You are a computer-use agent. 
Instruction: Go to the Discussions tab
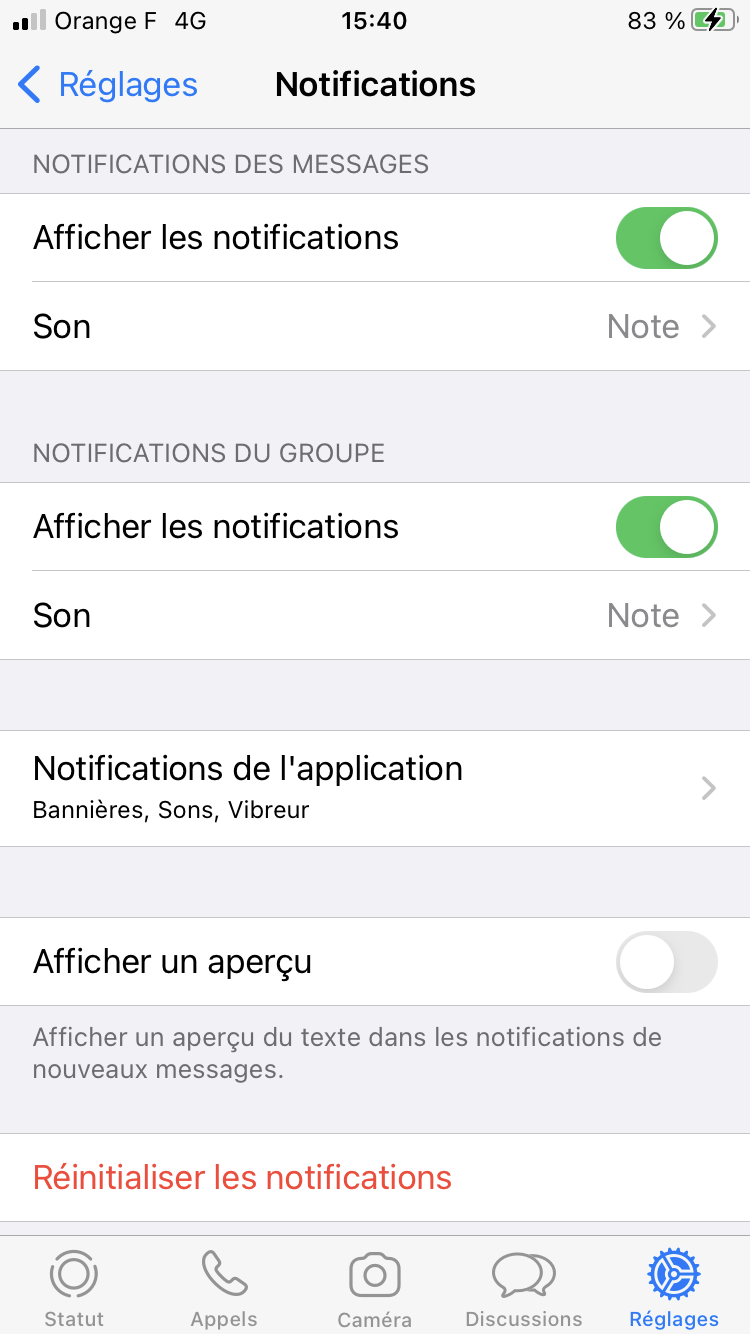pyautogui.click(x=524, y=1289)
